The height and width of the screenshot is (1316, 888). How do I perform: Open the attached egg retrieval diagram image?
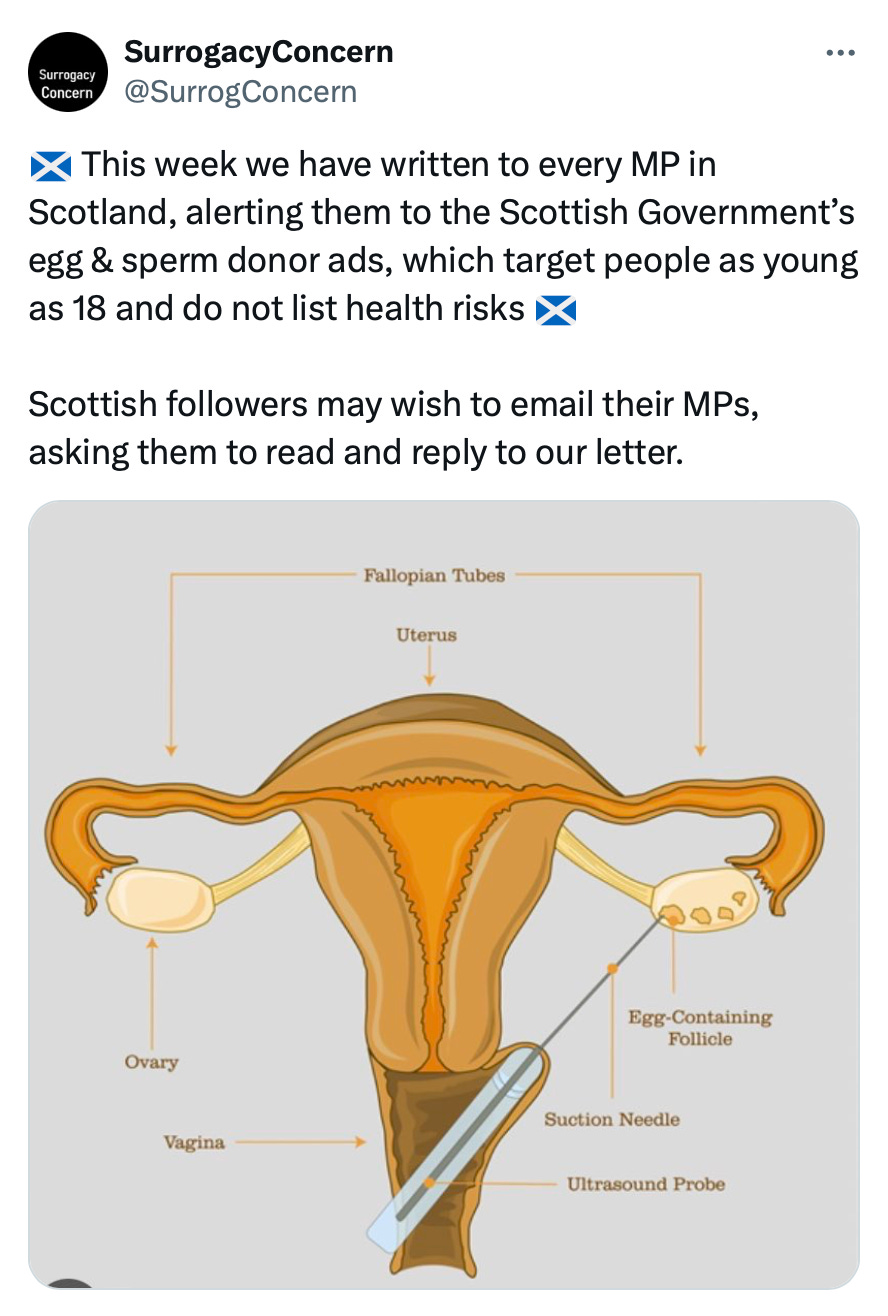point(443,893)
